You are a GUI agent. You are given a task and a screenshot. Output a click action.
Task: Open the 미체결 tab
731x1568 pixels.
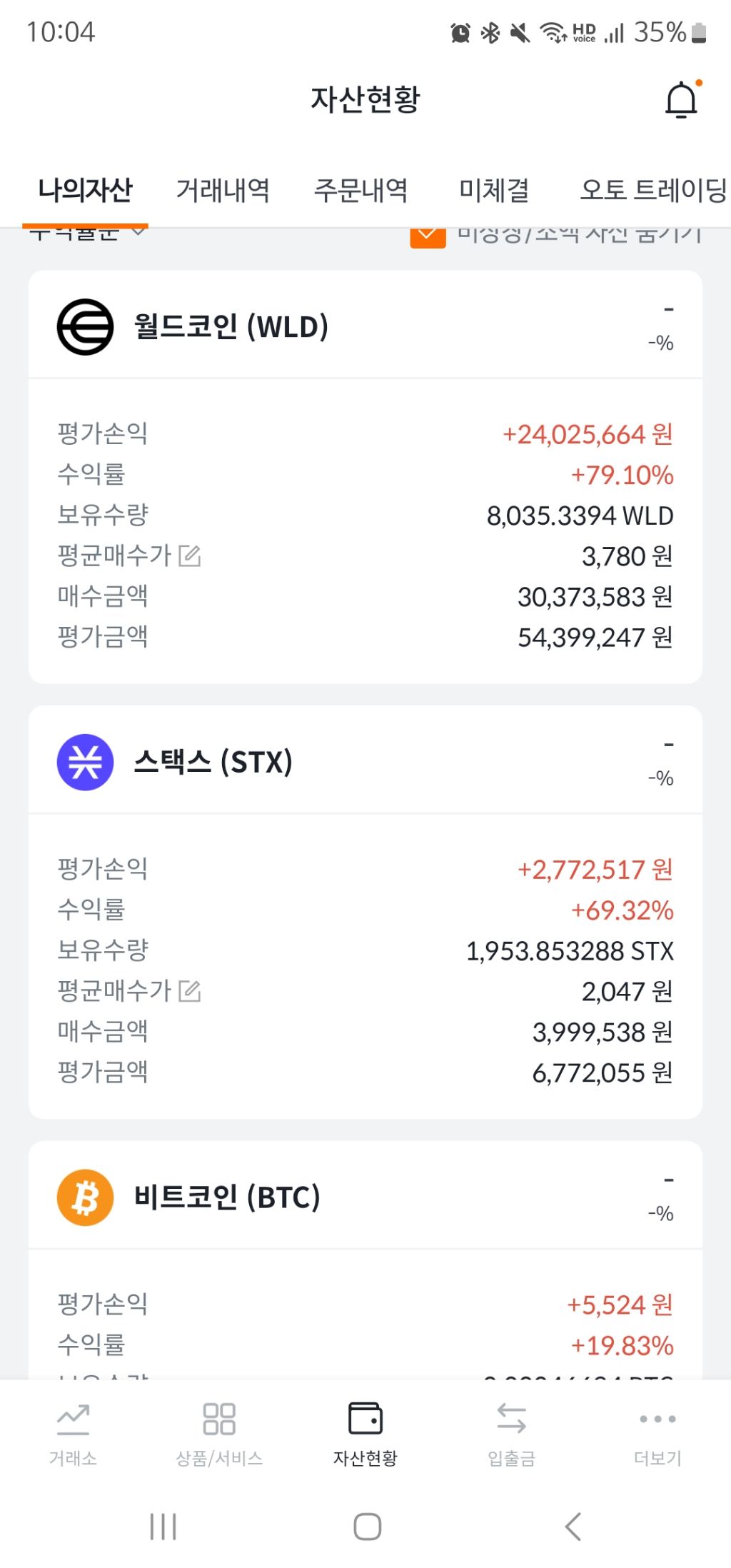coord(494,190)
